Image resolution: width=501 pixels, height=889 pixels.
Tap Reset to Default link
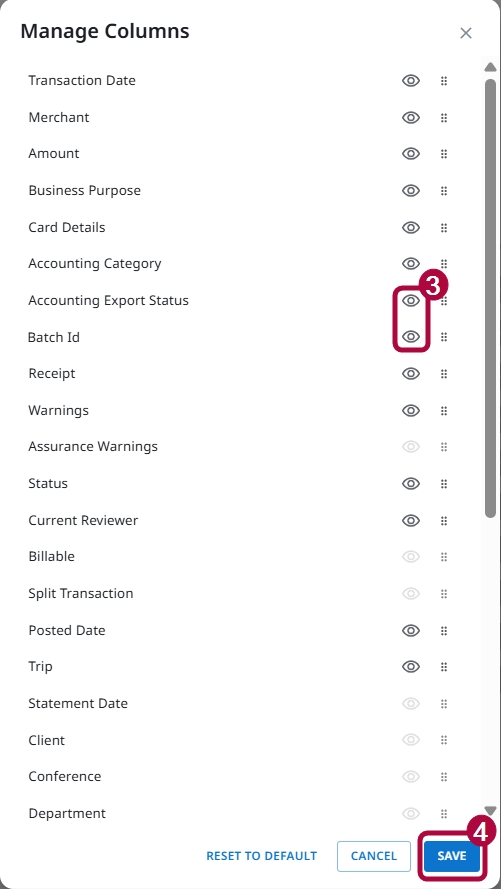[x=261, y=856]
